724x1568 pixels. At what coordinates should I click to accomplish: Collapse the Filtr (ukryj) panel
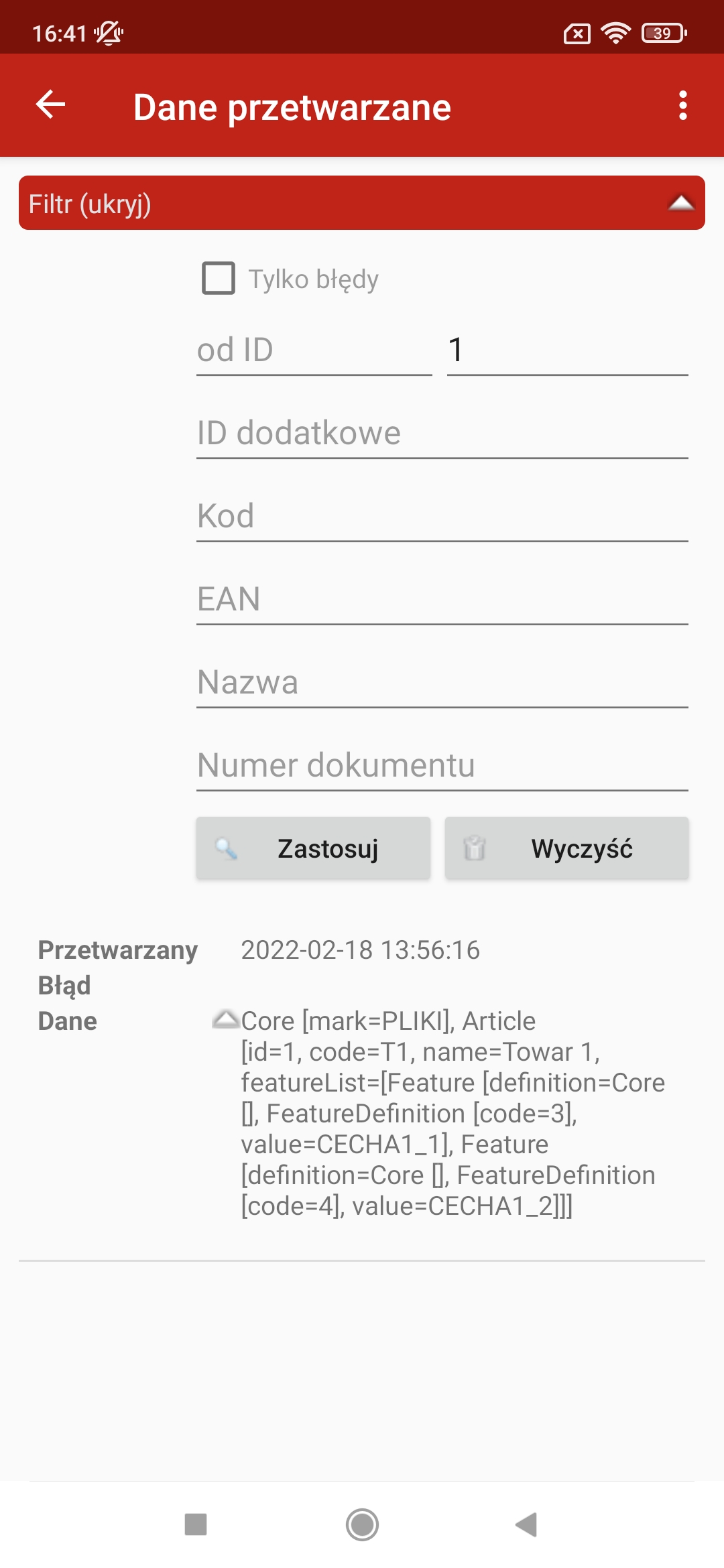[362, 203]
